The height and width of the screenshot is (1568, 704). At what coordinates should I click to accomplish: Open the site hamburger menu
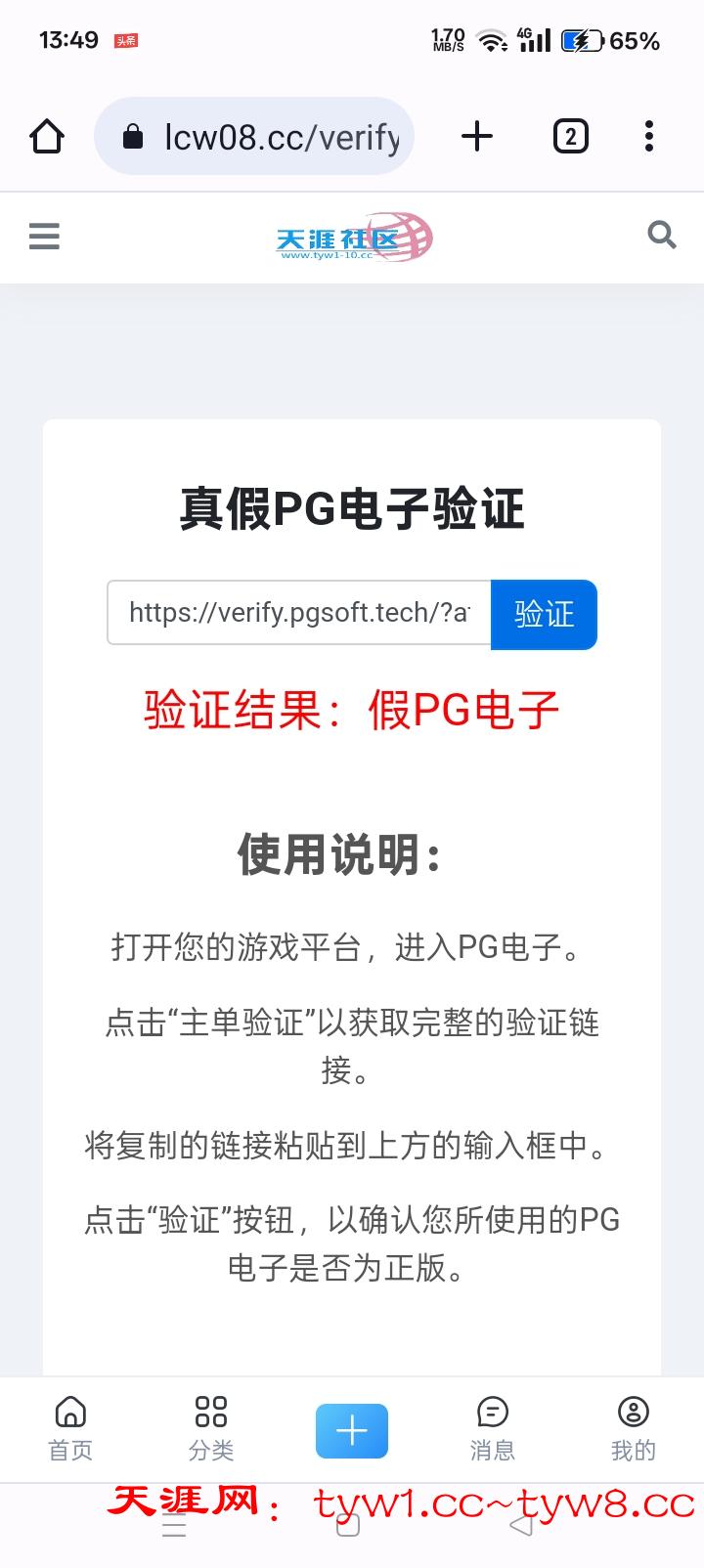click(x=44, y=237)
